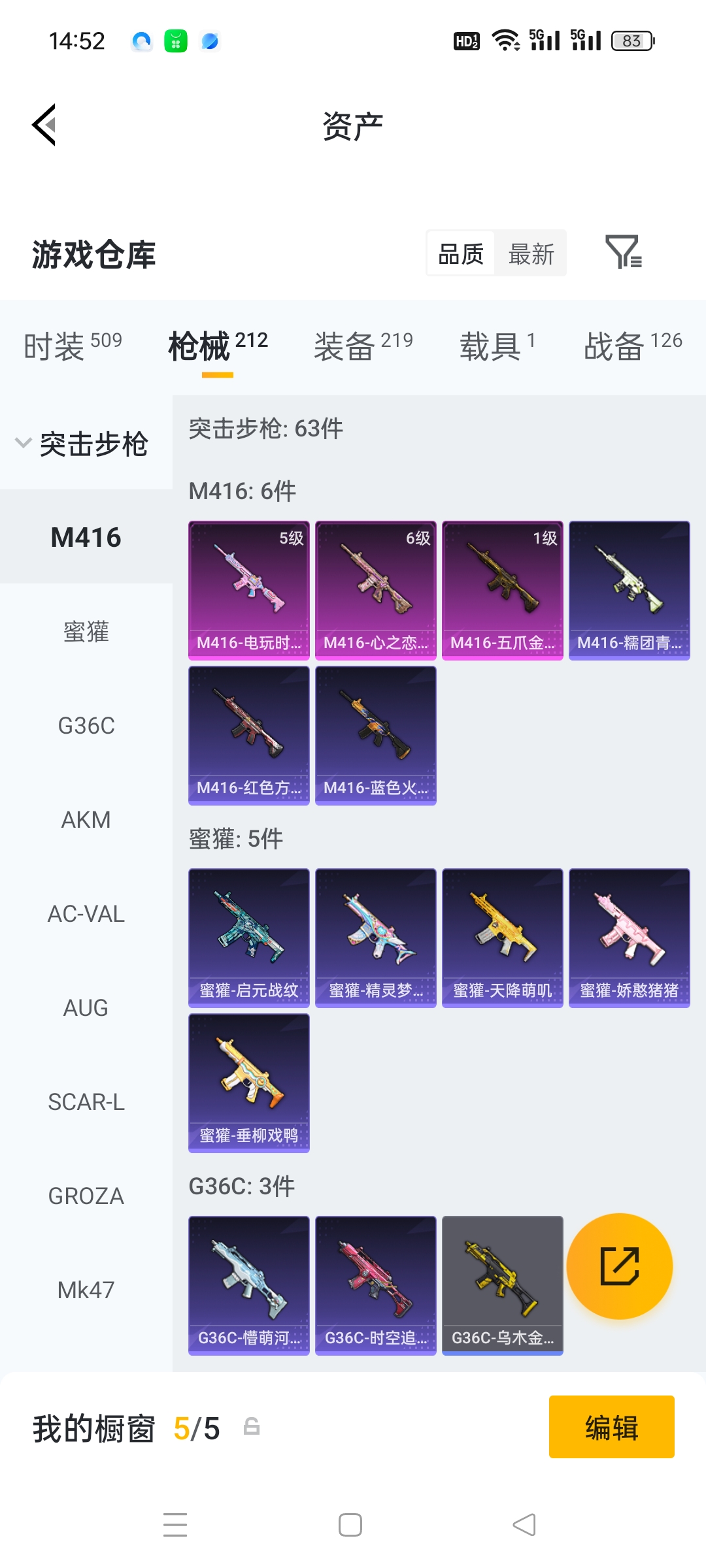The width and height of the screenshot is (706, 1568).
Task: Tap the back arrow on the 资产 page
Action: [x=43, y=125]
